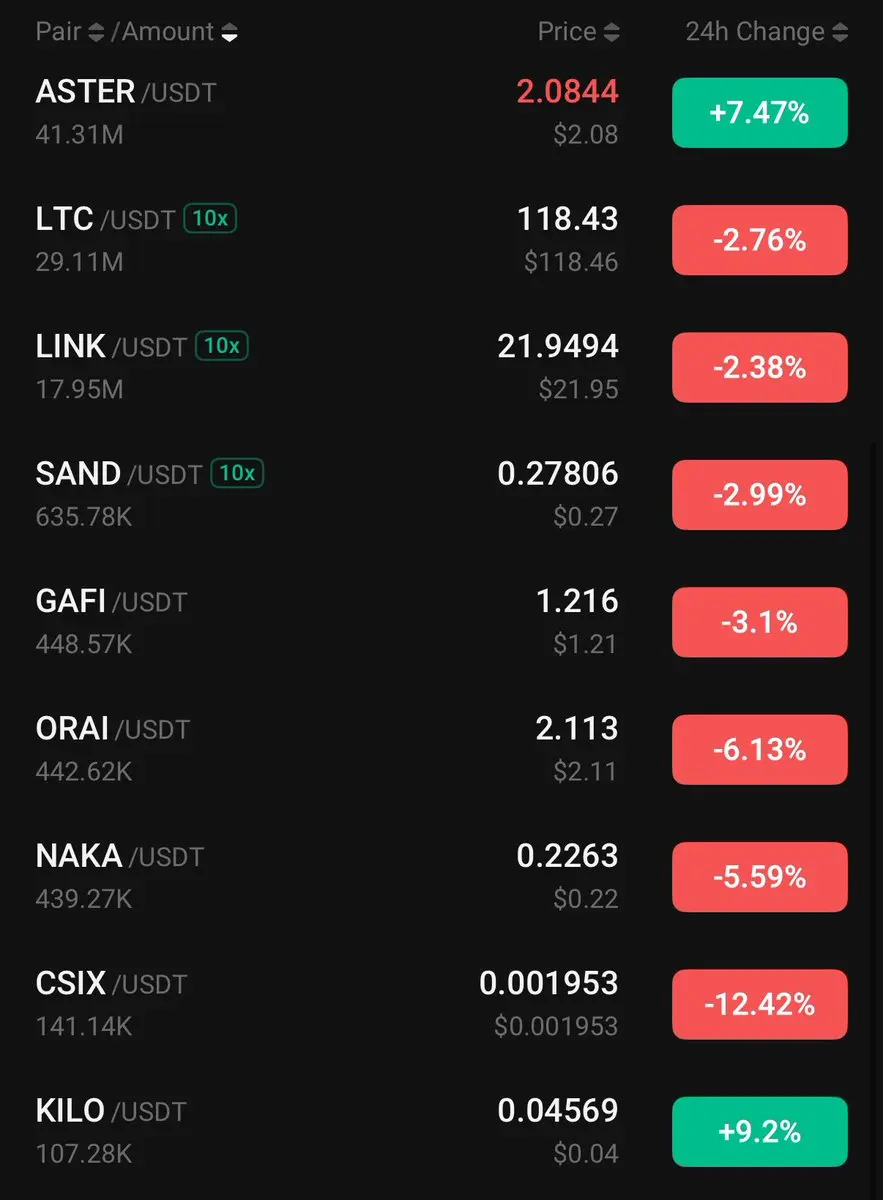This screenshot has width=883, height=1200.
Task: Sort the list by Price
Action: tap(578, 32)
